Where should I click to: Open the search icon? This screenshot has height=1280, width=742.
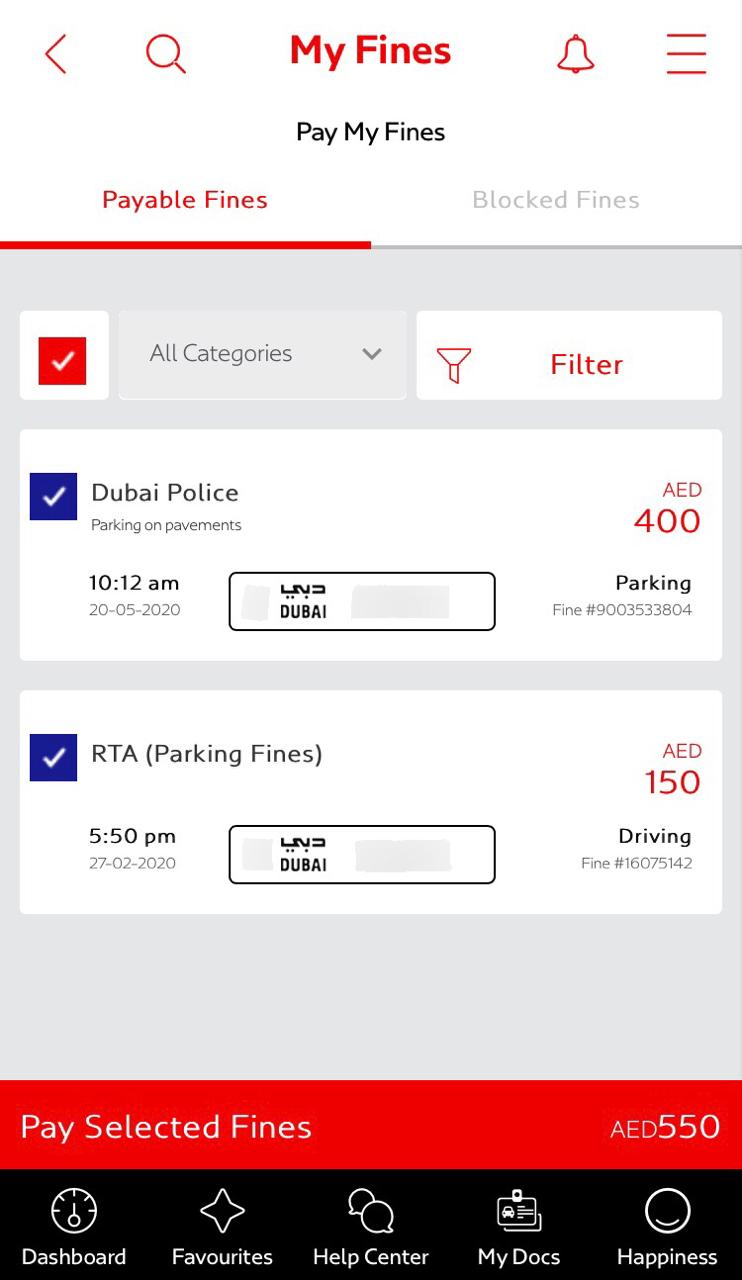(x=166, y=54)
